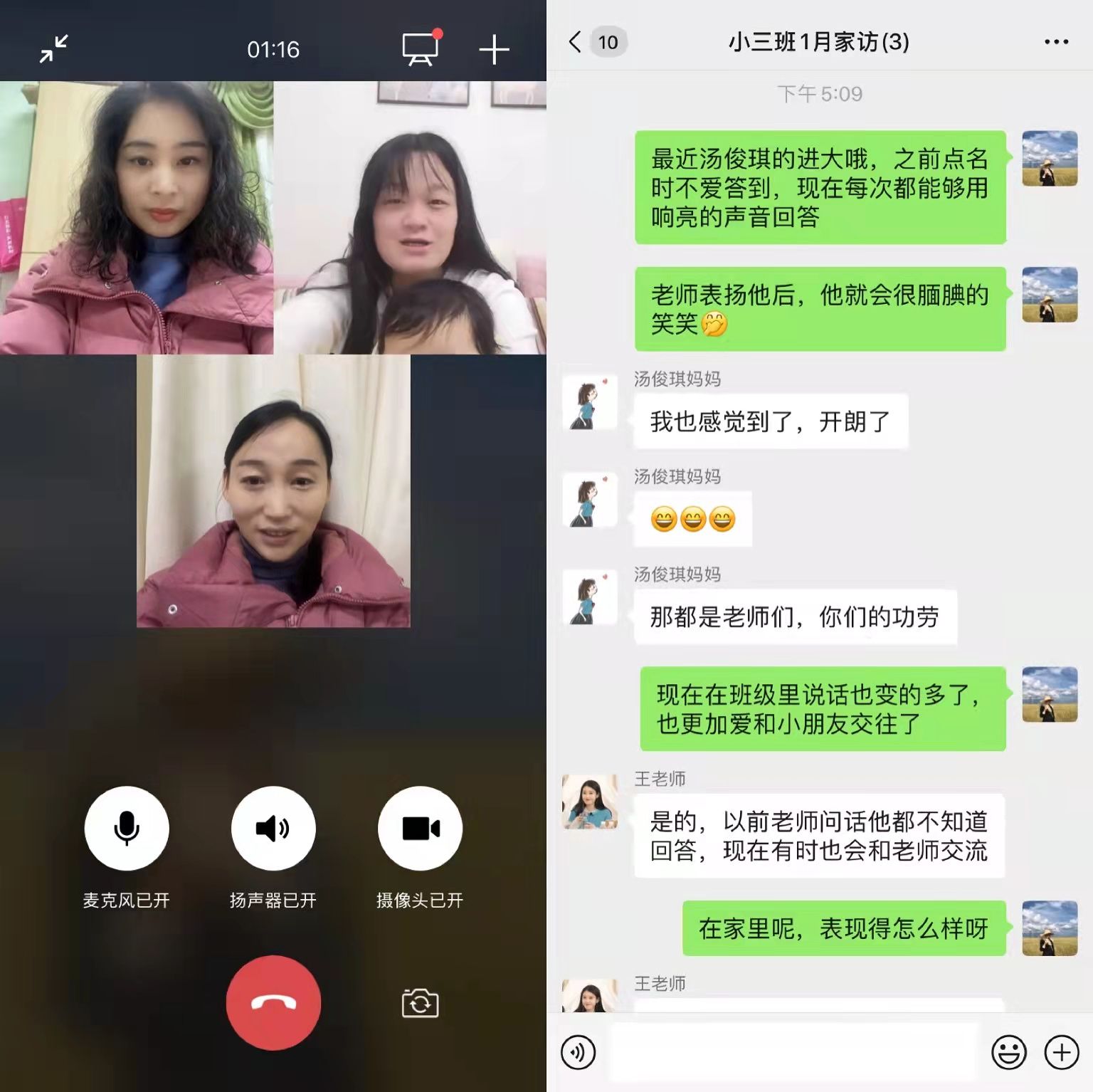
Task: Open the plus attachments menu in chat
Action: [1062, 1052]
